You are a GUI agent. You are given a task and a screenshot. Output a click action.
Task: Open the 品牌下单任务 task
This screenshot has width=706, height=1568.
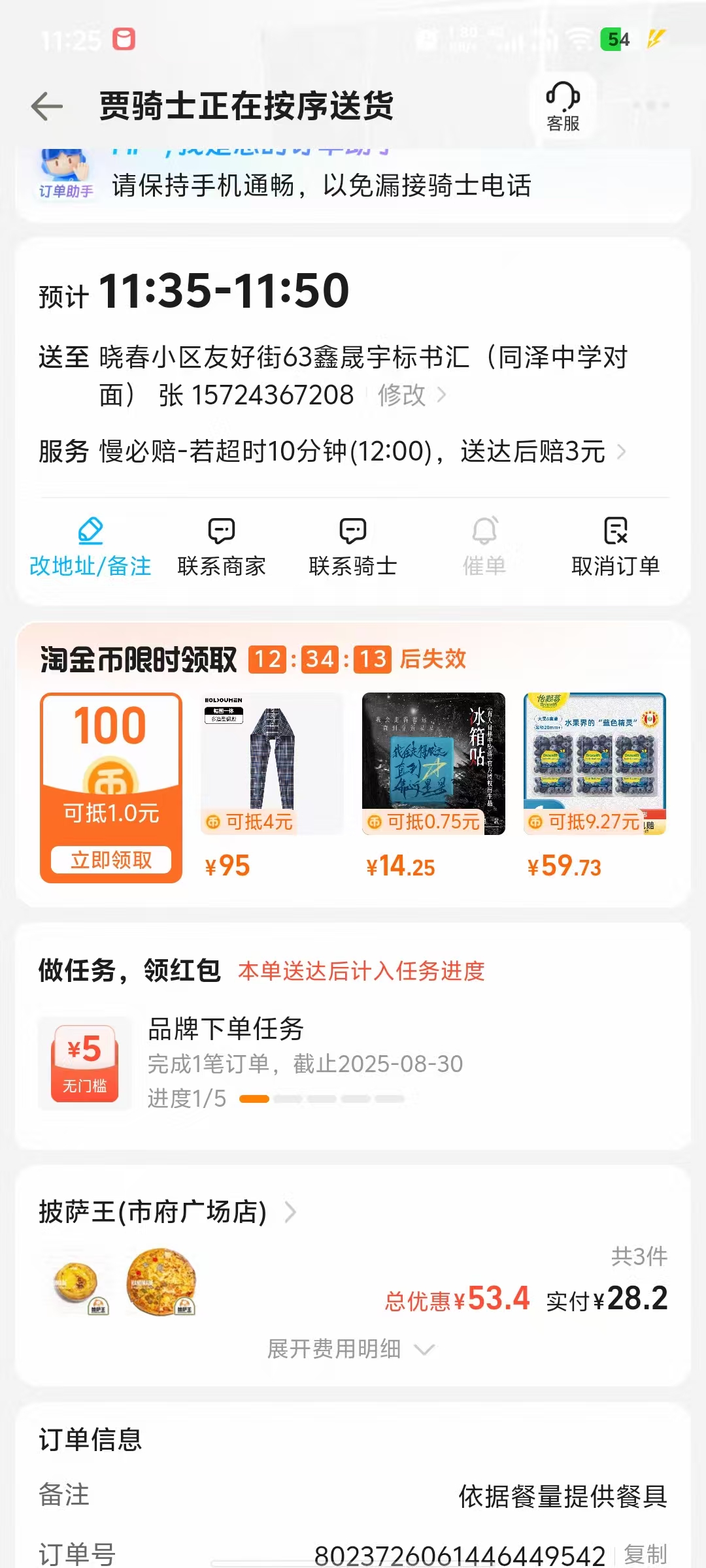click(226, 1029)
